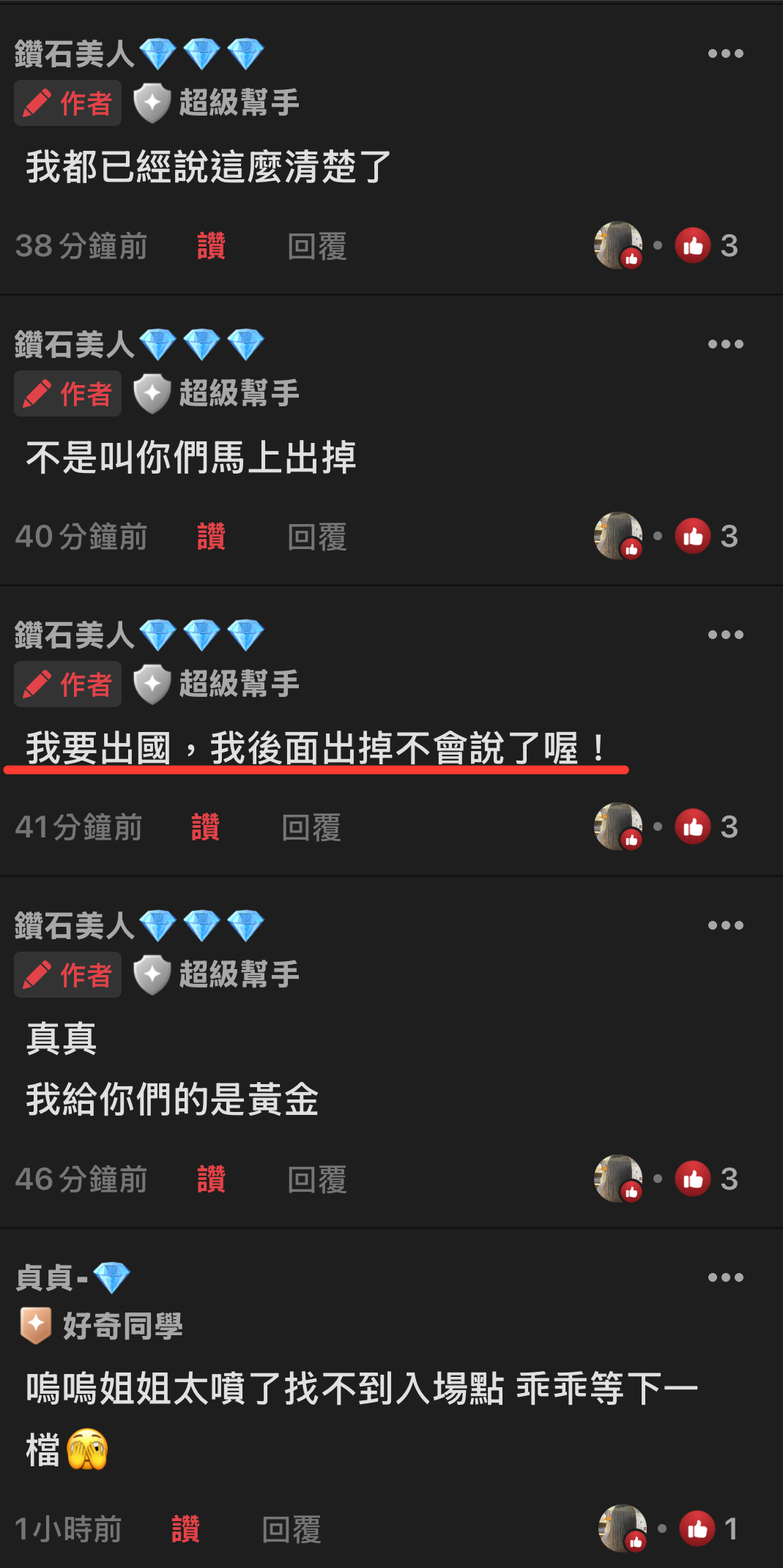Reply to comment "我給你們的是黃金"
783x1568 pixels.
point(316,1179)
